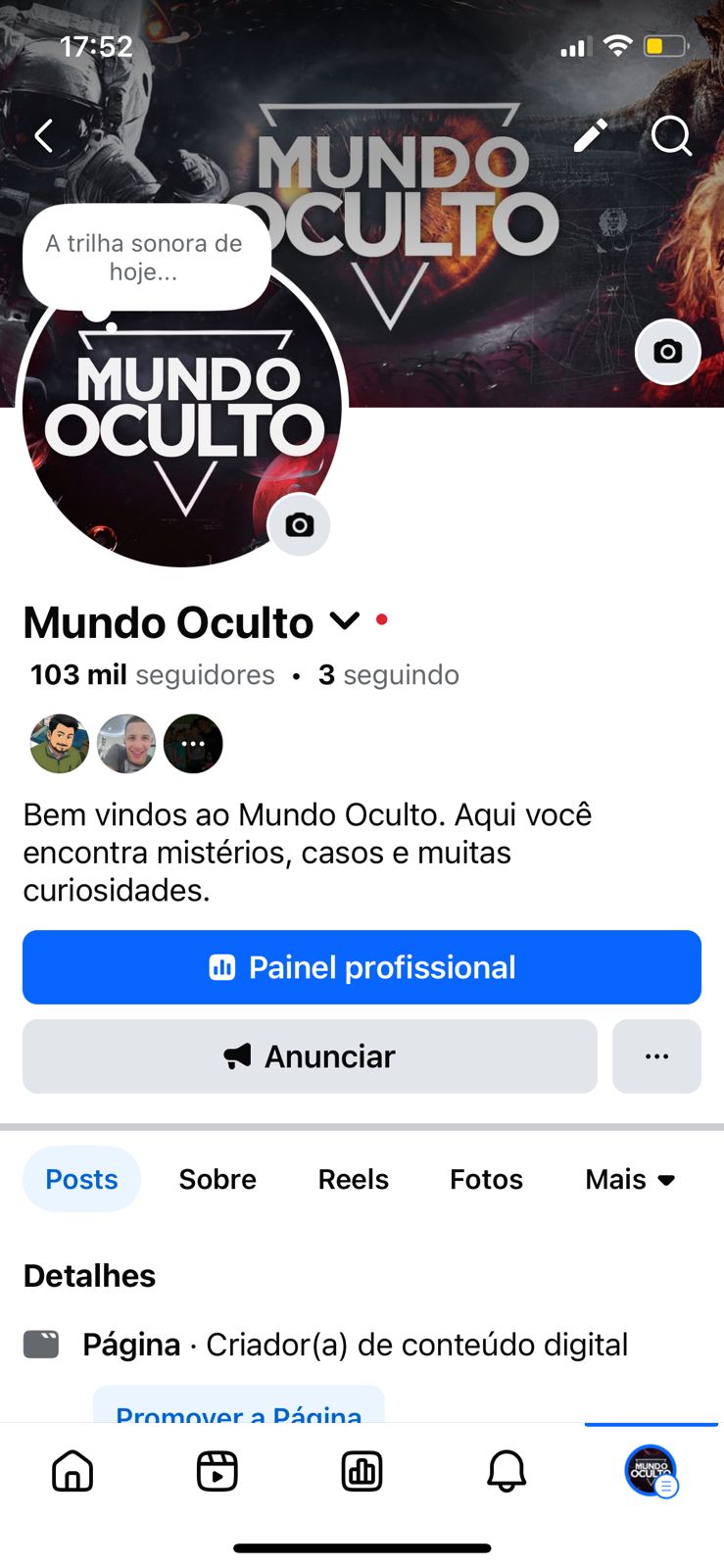The width and height of the screenshot is (724, 1568).
Task: Open the notifications bell
Action: 507,1471
